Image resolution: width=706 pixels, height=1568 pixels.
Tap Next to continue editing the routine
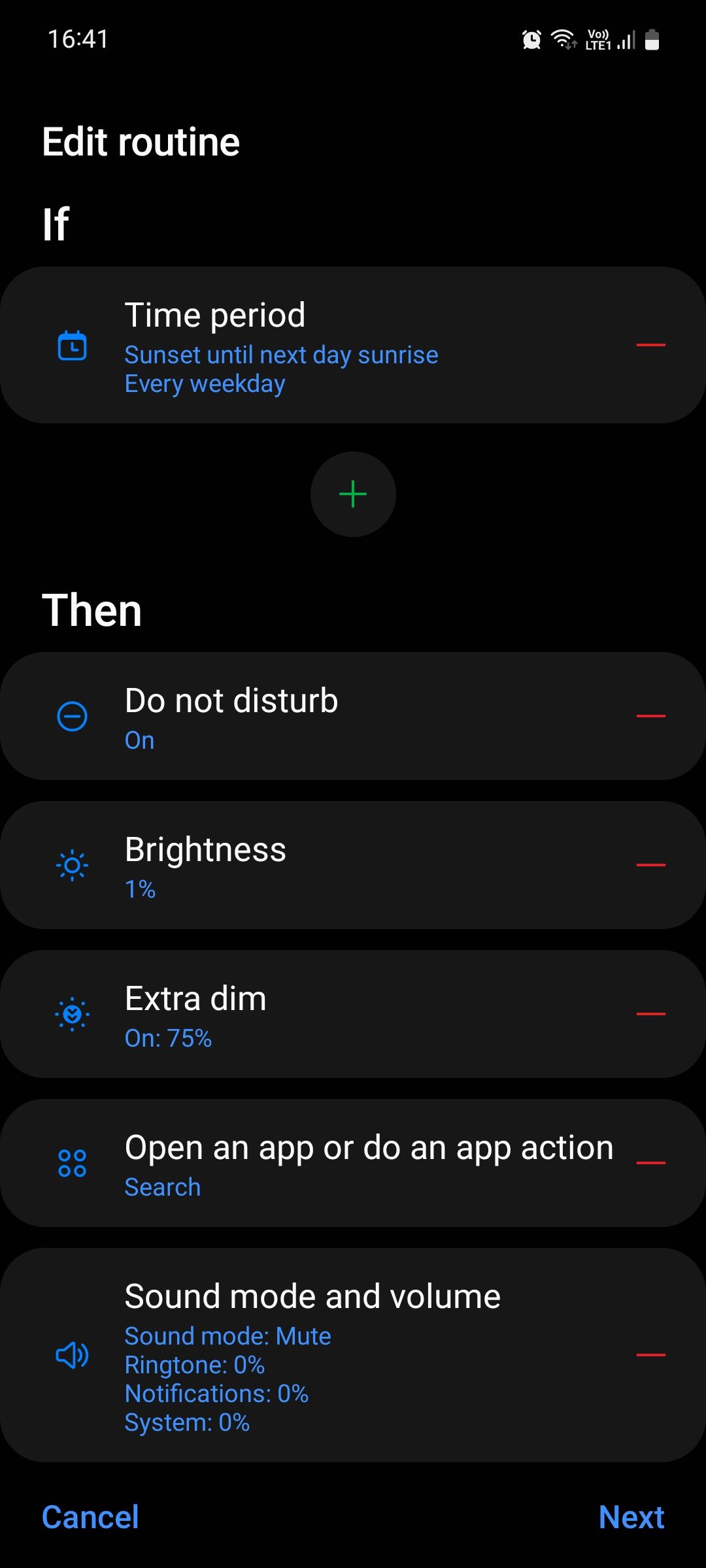pyautogui.click(x=632, y=1518)
